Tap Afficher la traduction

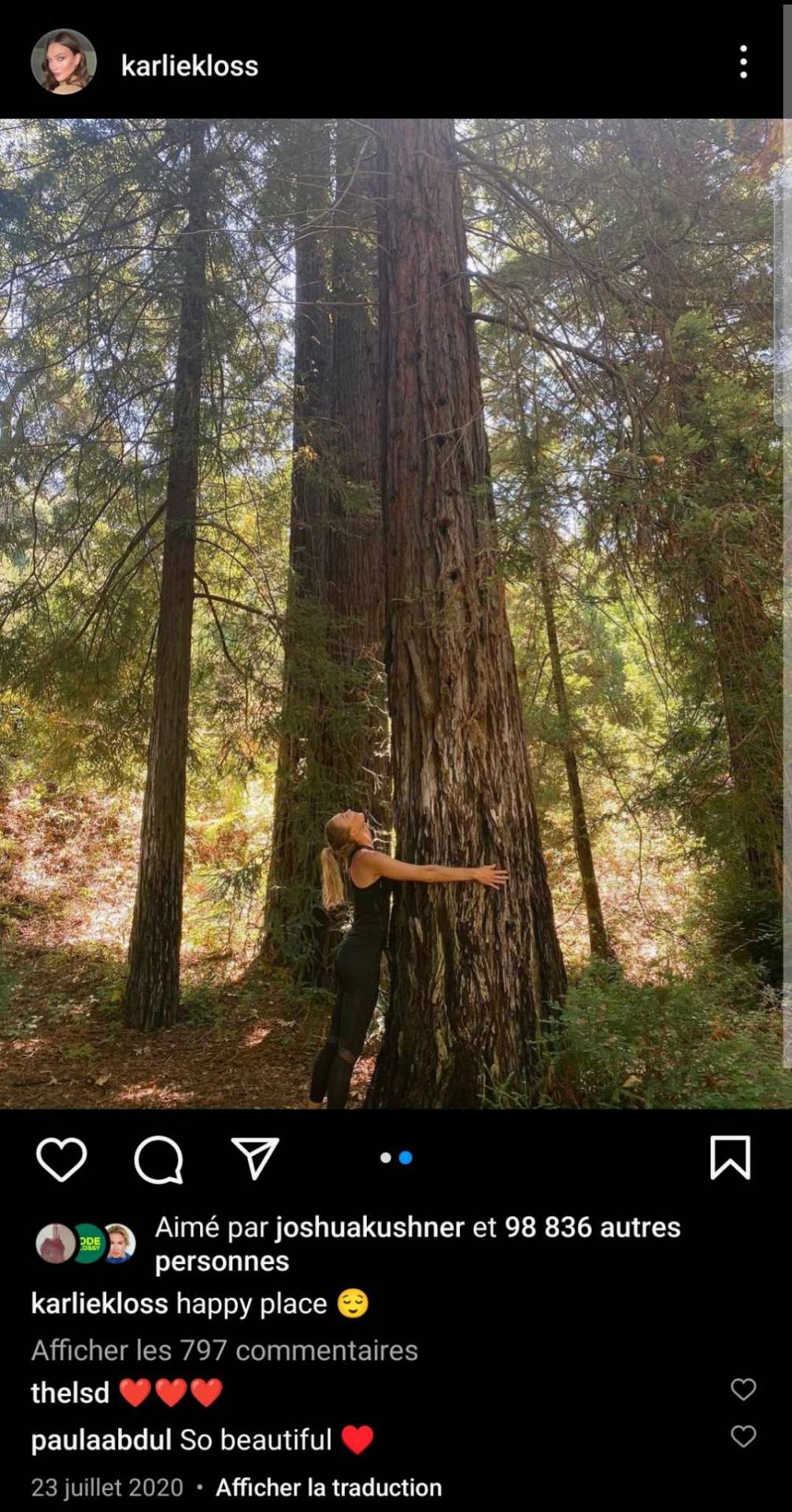328,1487
